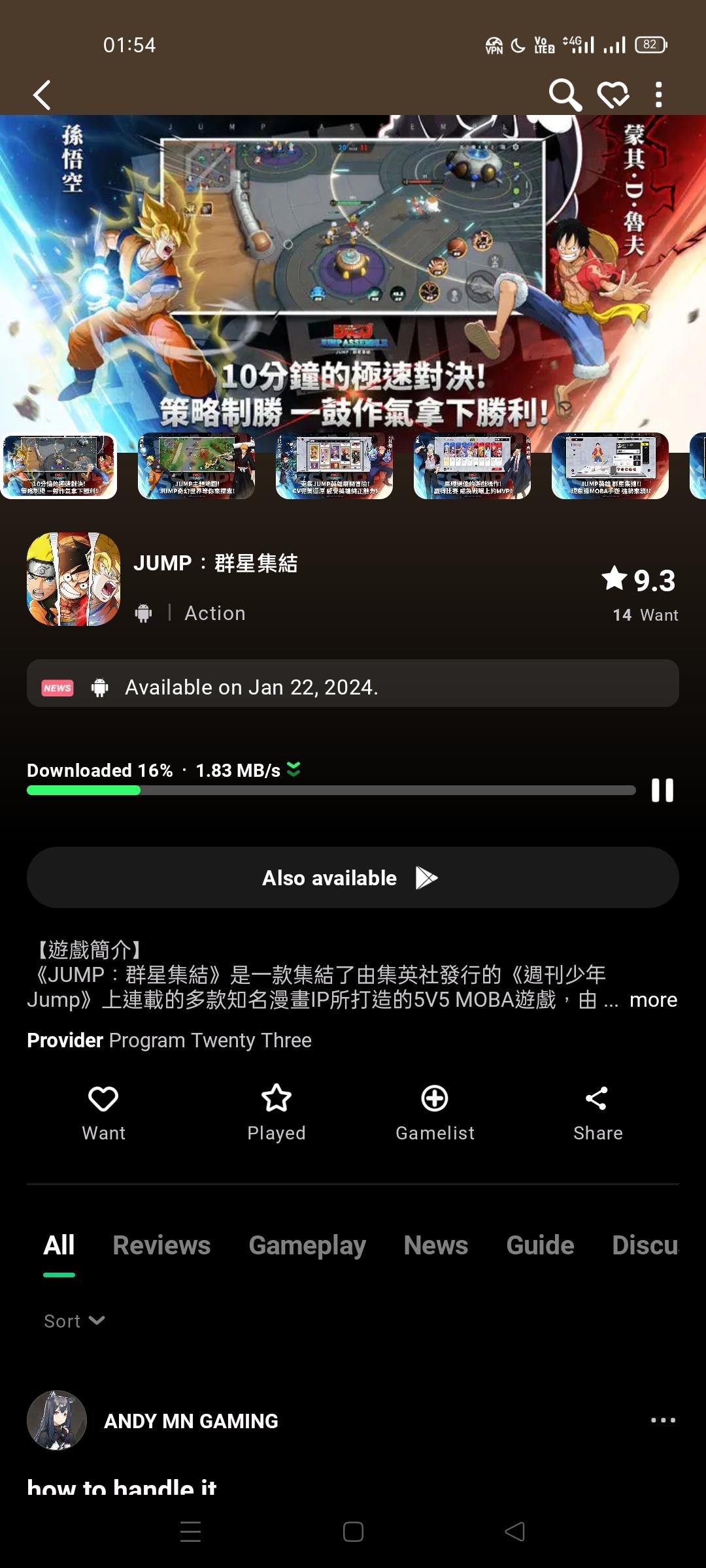Viewport: 706px width, 1568px height.
Task: Open search from the top bar
Action: (x=565, y=95)
